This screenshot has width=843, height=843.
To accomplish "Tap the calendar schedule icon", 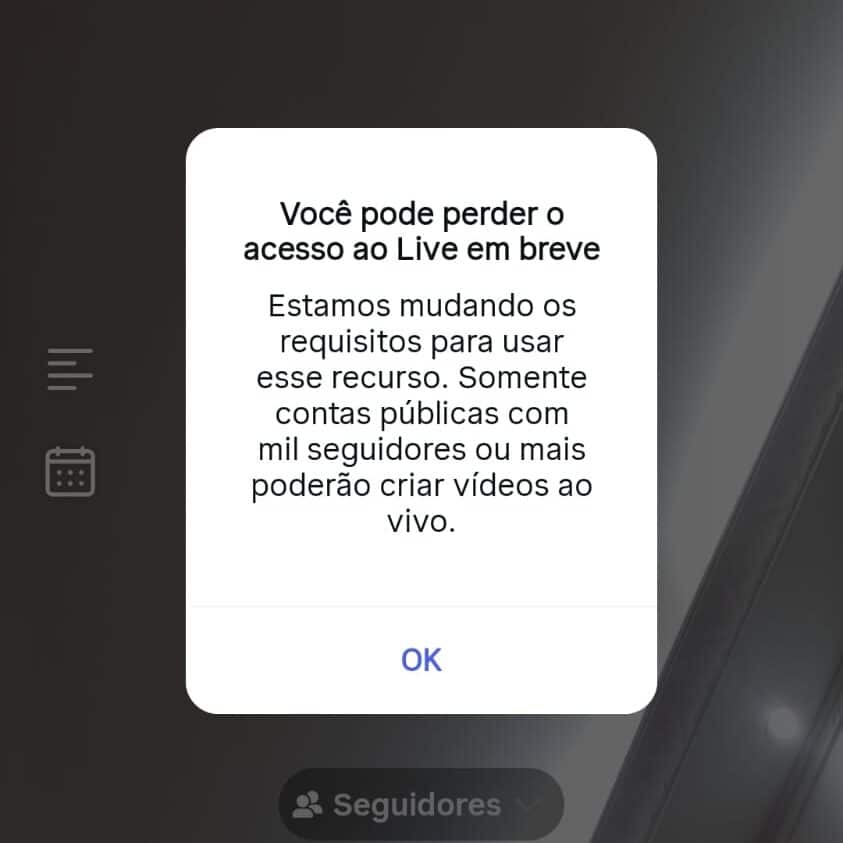I will [x=70, y=471].
